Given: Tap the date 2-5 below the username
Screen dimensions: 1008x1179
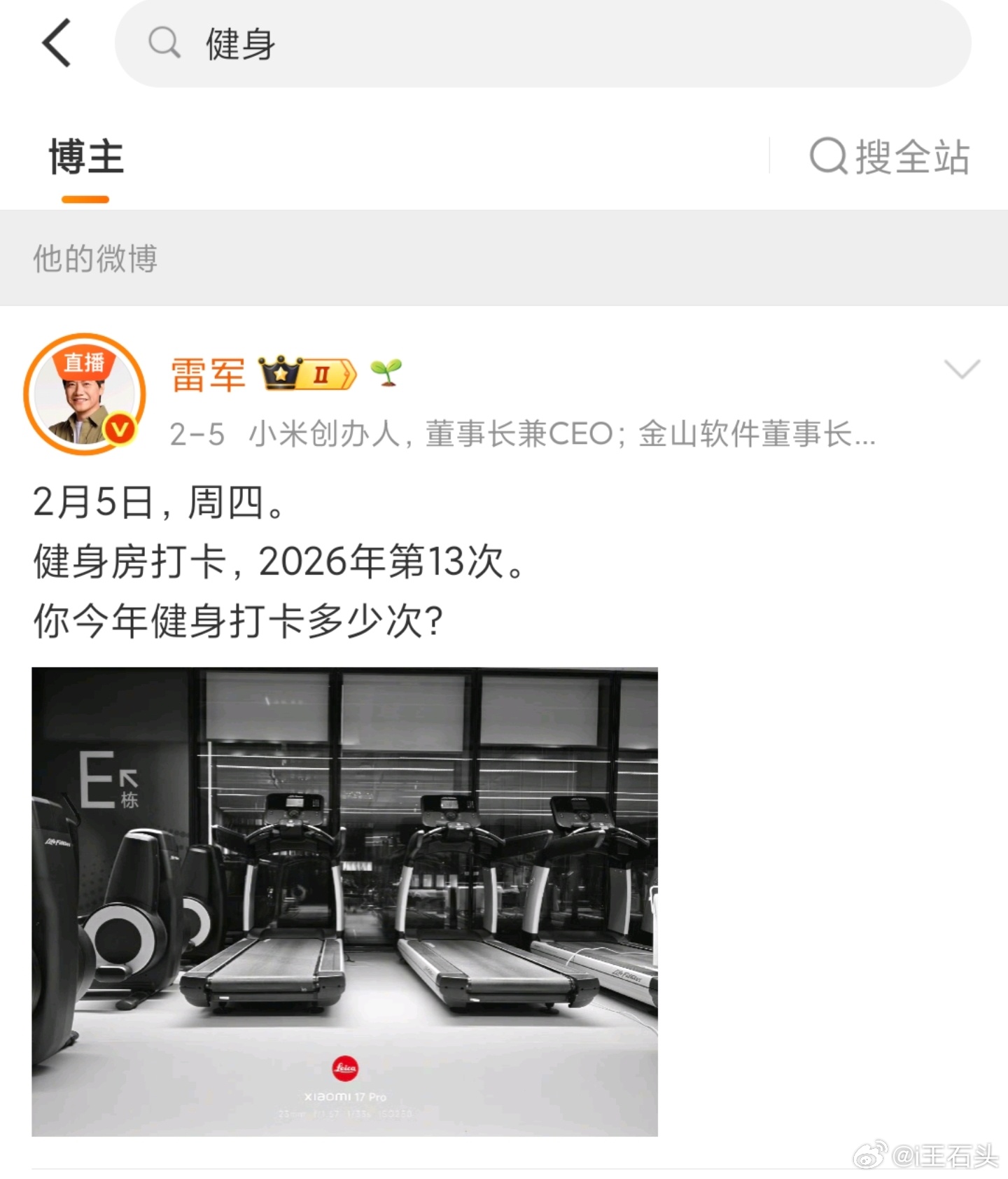Looking at the screenshot, I should [x=197, y=434].
